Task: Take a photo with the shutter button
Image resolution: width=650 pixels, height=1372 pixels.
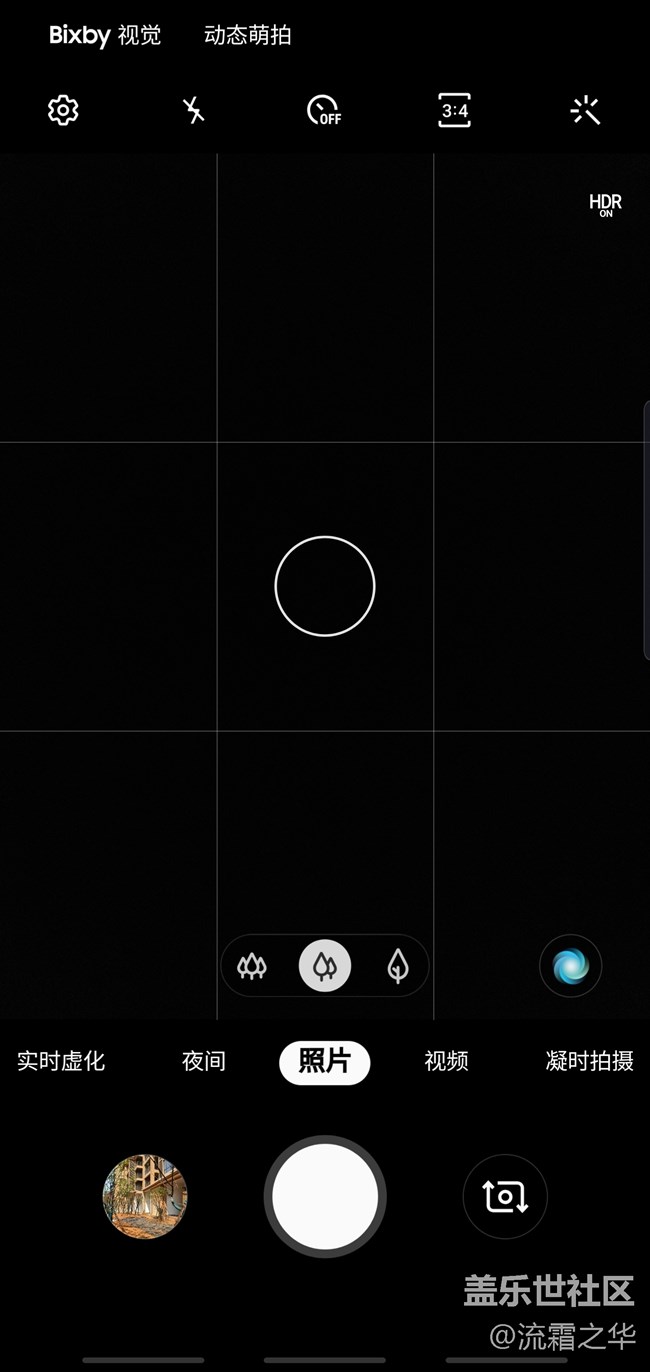Action: [x=325, y=1196]
